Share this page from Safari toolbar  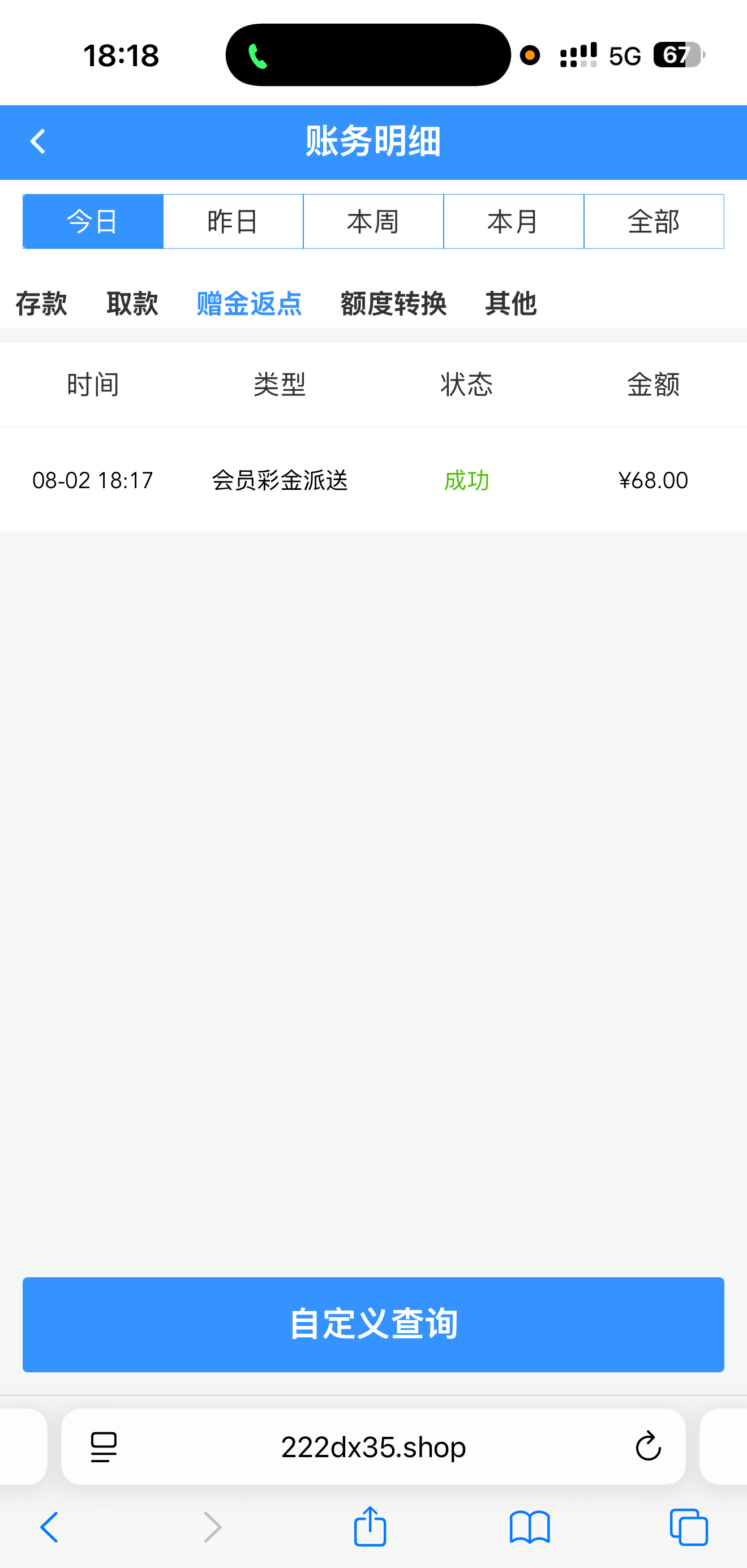[370, 1526]
